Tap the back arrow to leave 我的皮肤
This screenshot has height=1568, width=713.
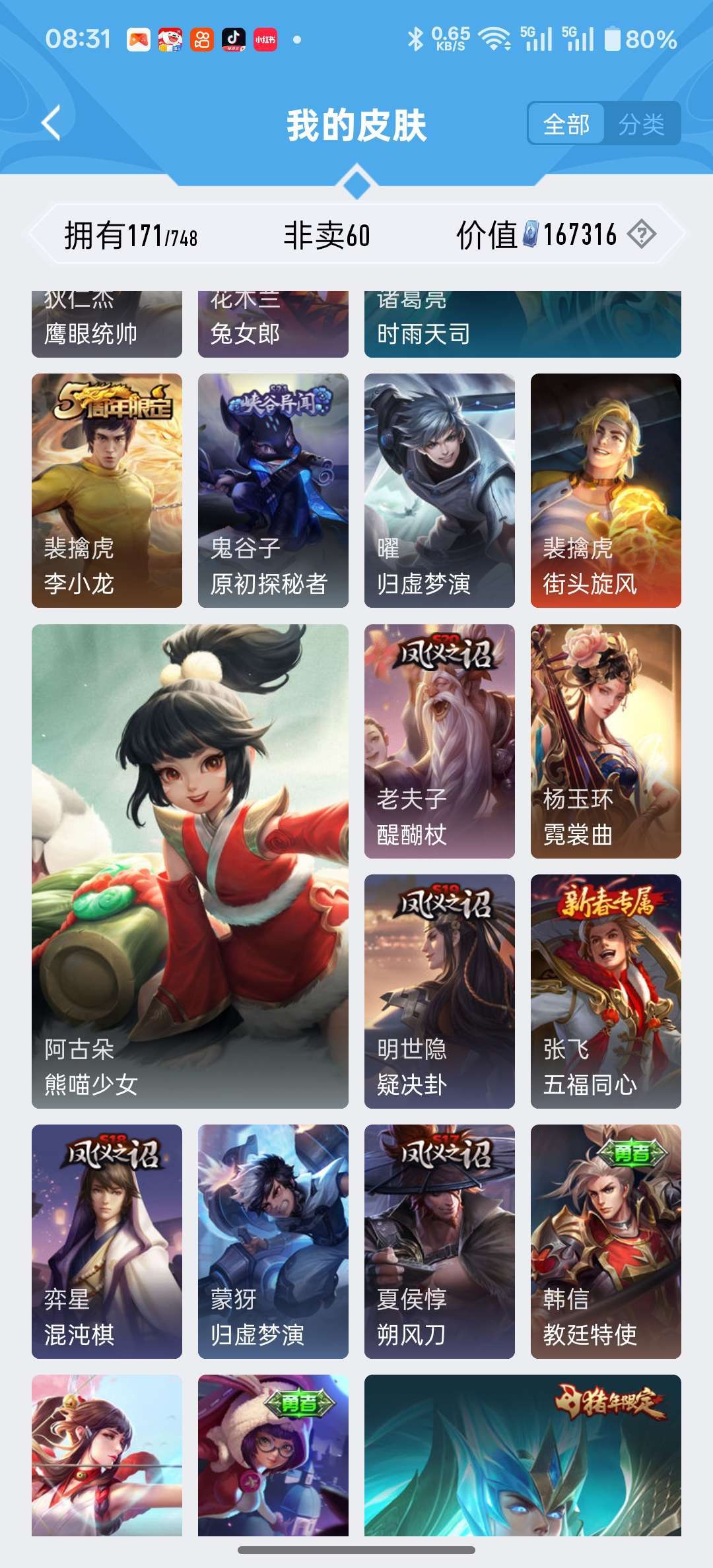click(50, 123)
